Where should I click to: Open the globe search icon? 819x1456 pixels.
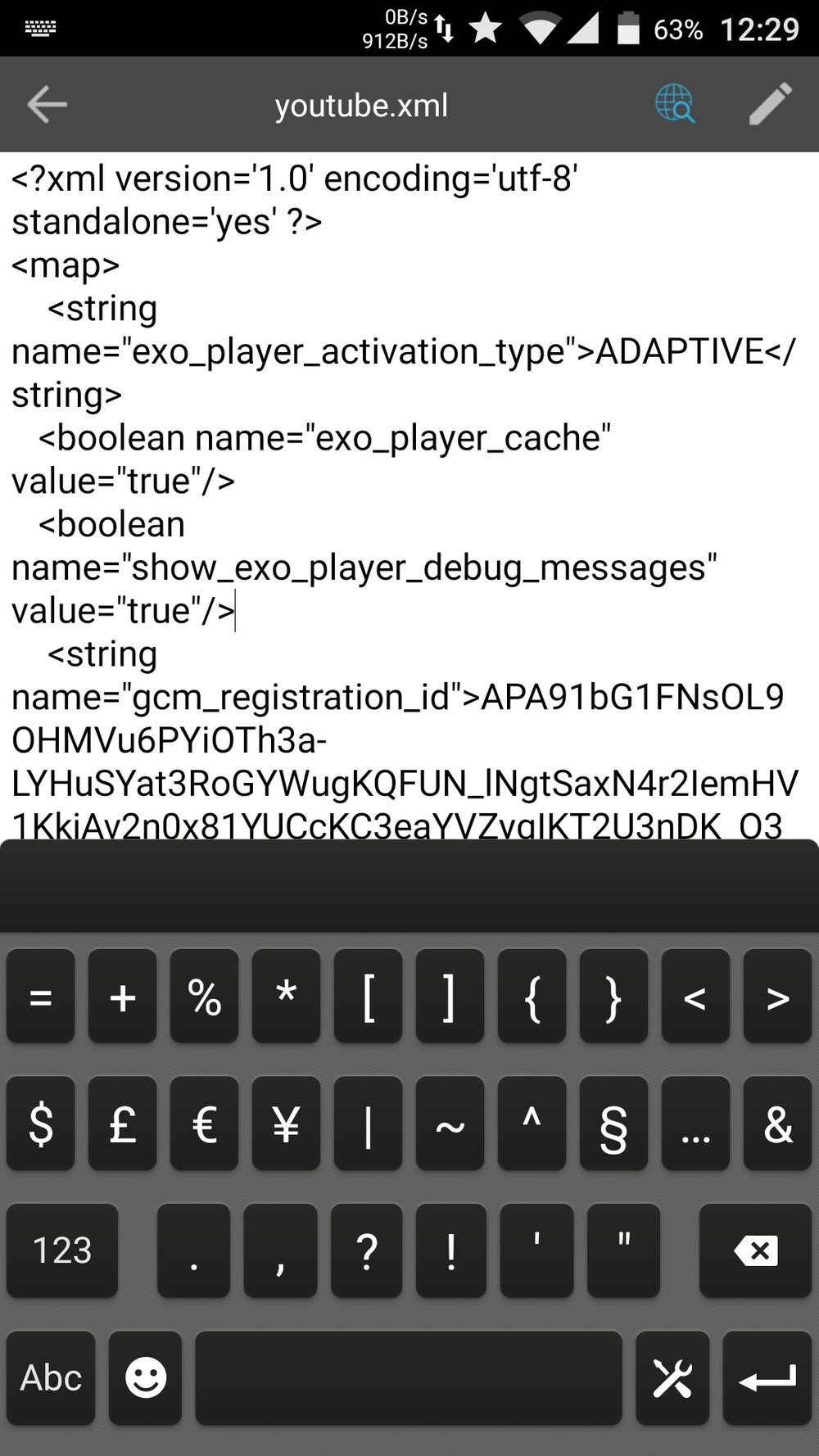(x=675, y=104)
